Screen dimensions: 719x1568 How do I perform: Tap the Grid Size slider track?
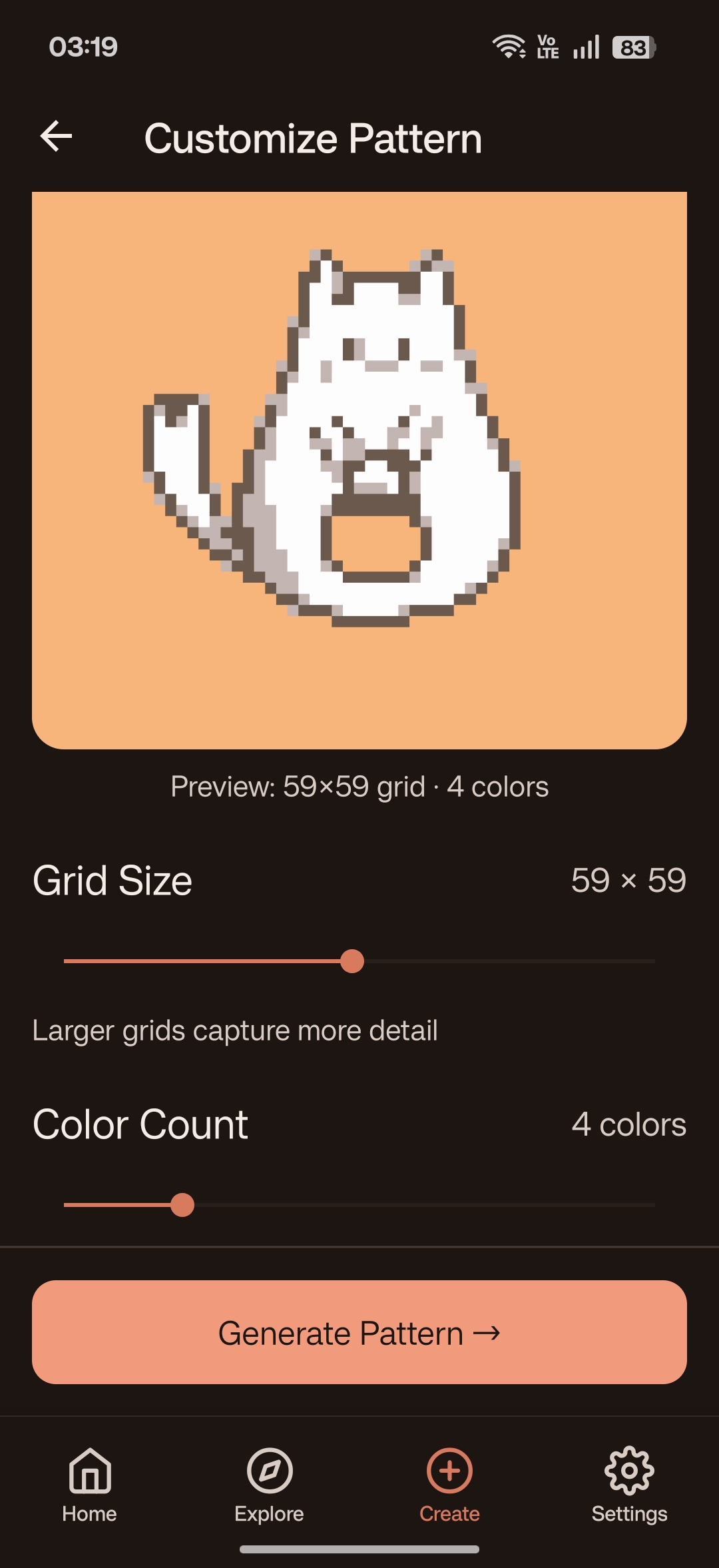click(359, 961)
